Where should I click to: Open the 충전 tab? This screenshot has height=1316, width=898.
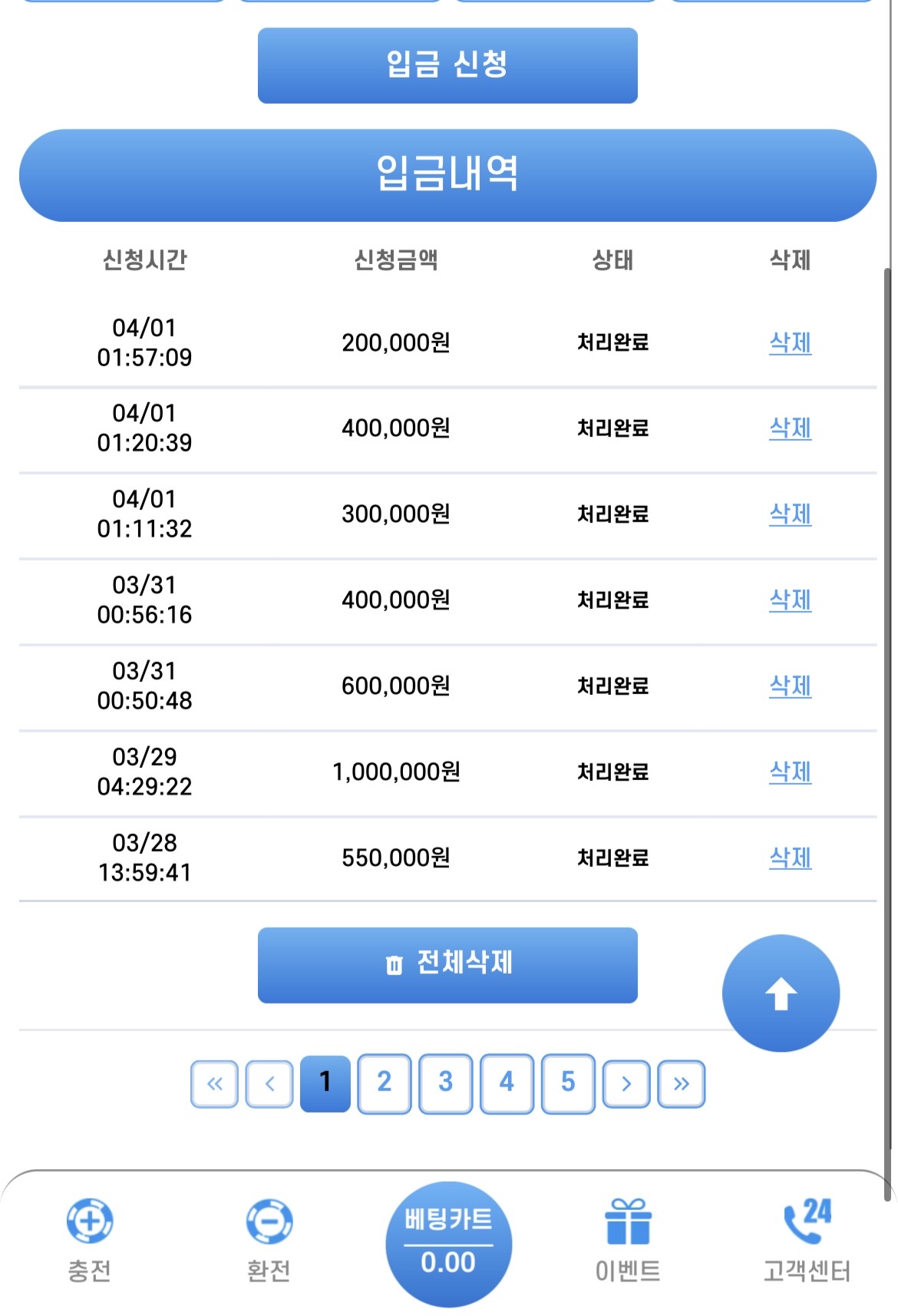(x=90, y=1240)
